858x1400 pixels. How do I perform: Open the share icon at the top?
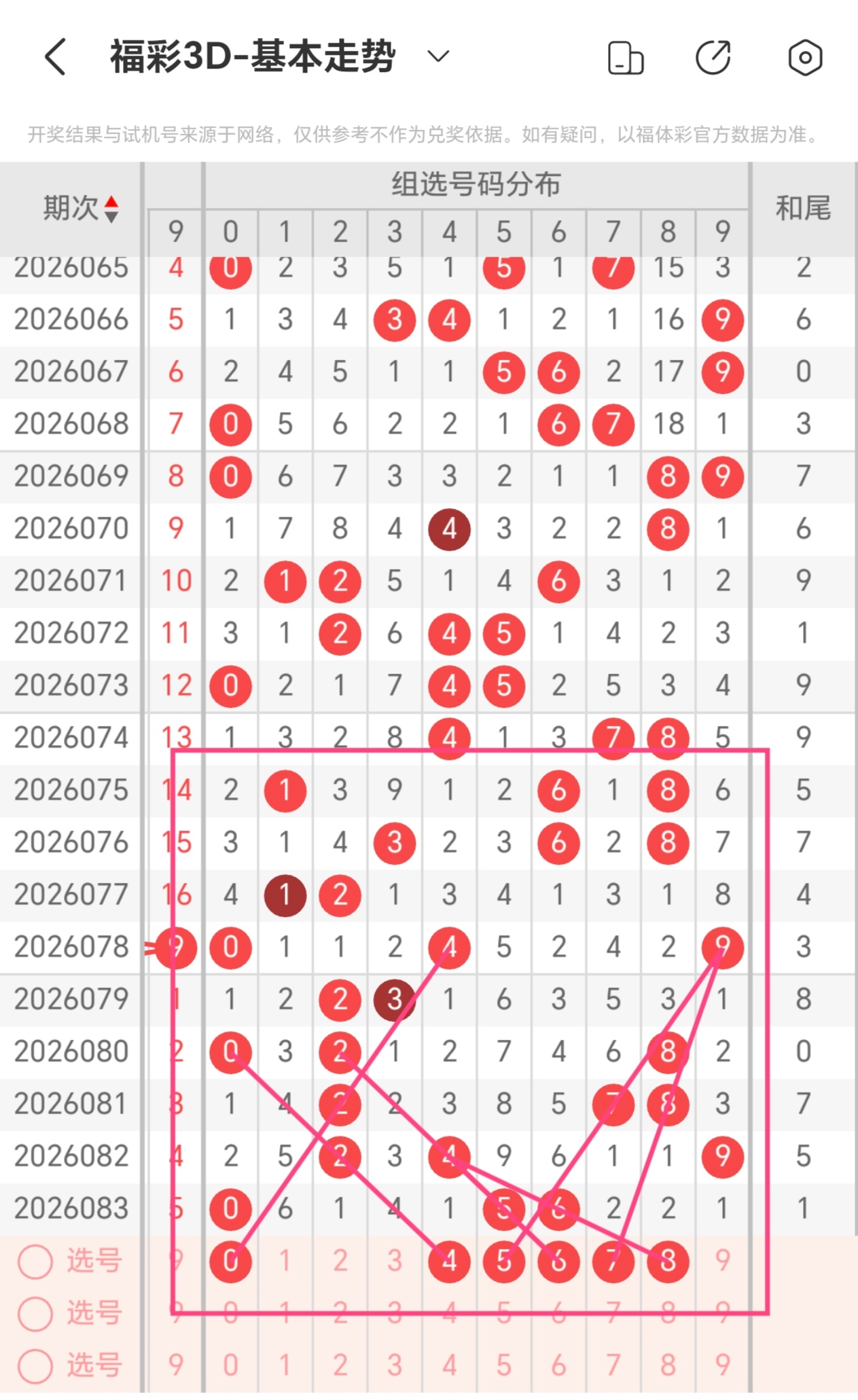coord(712,58)
